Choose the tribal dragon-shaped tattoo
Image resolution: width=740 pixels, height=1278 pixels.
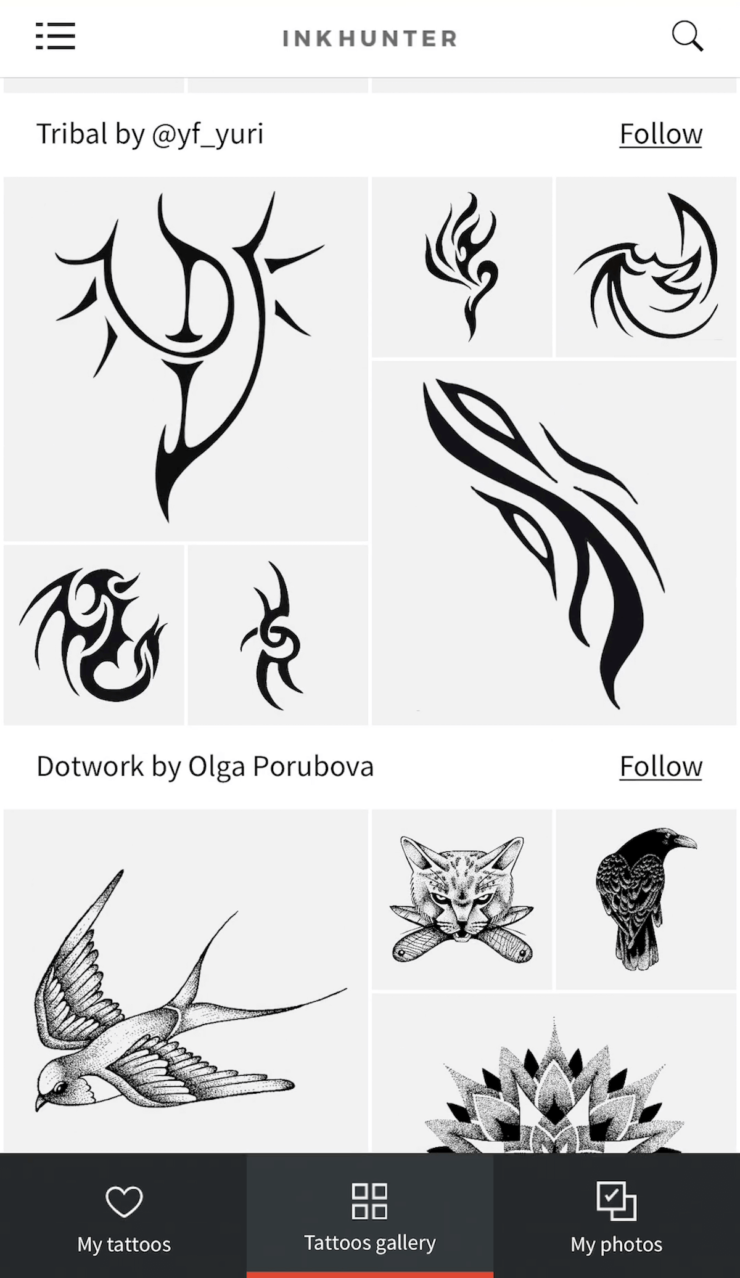[x=94, y=634]
